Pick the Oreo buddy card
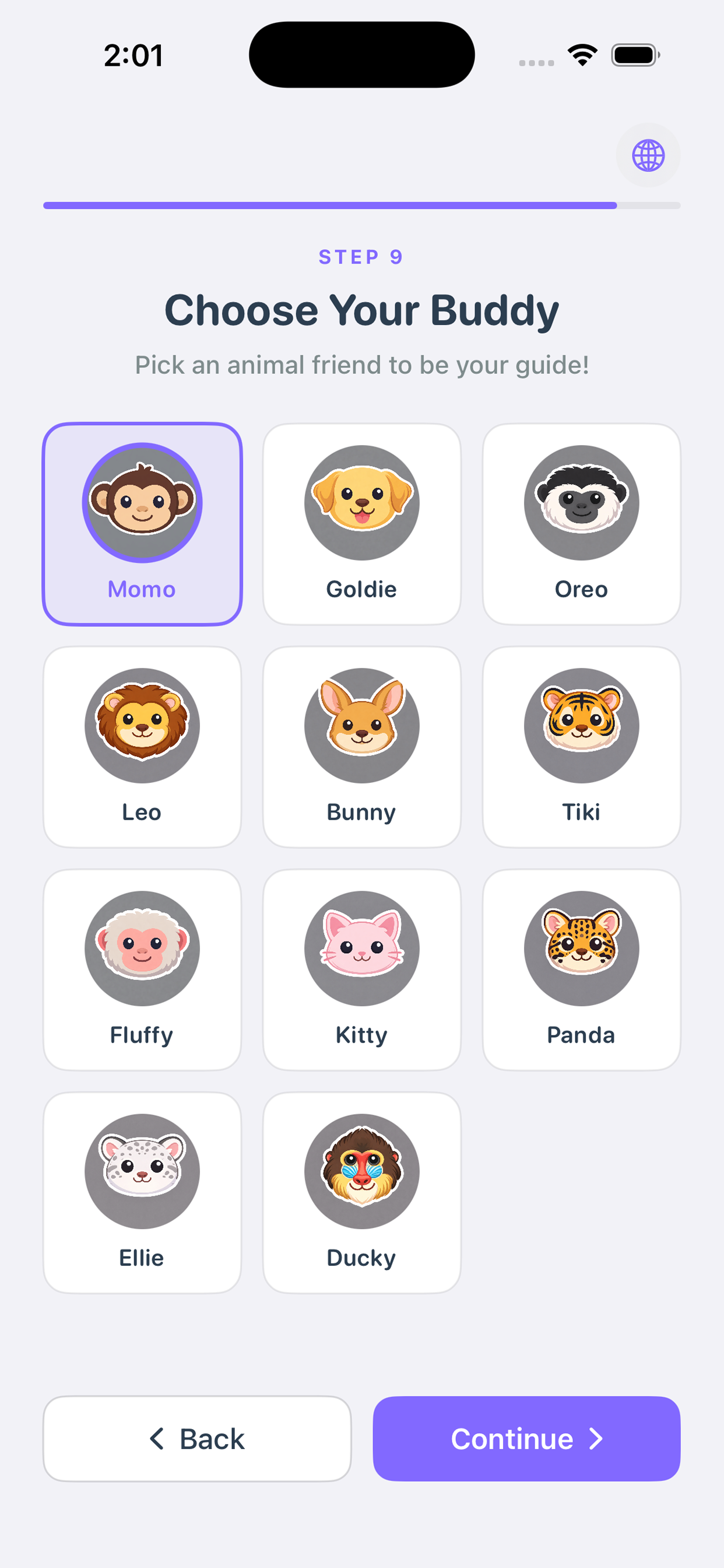The width and height of the screenshot is (724, 1568). [581, 523]
